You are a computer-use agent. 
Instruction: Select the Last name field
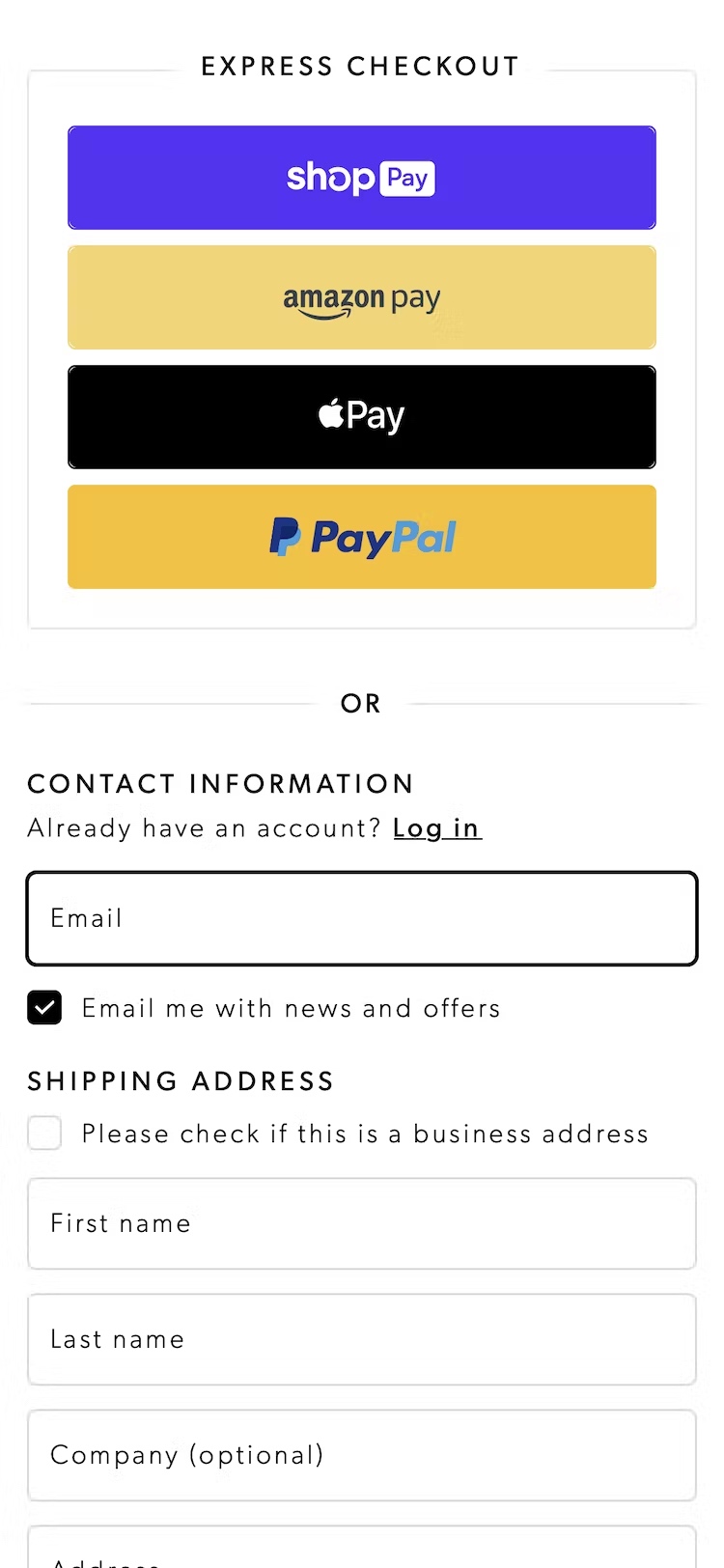tap(361, 1339)
